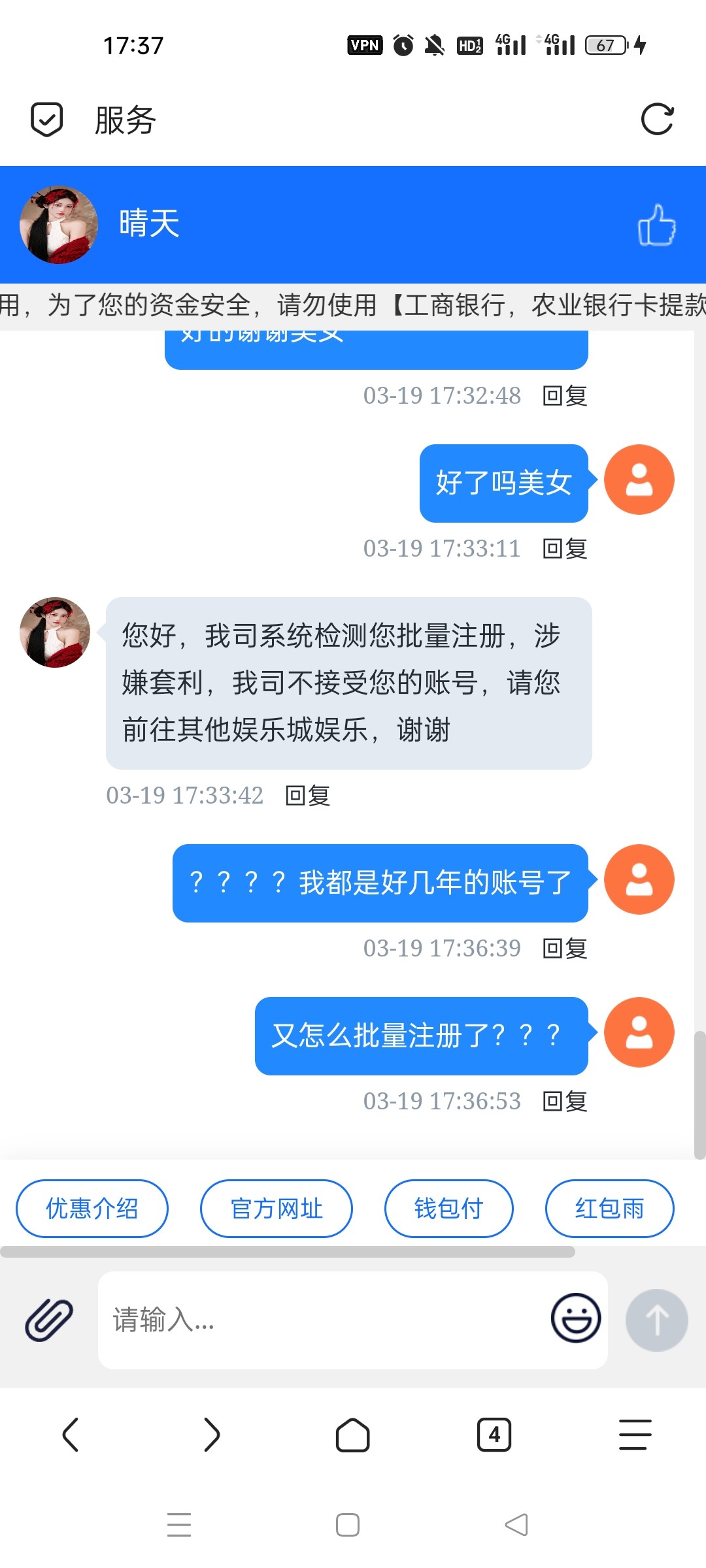Tap the 红包雨 chip

click(x=609, y=1209)
